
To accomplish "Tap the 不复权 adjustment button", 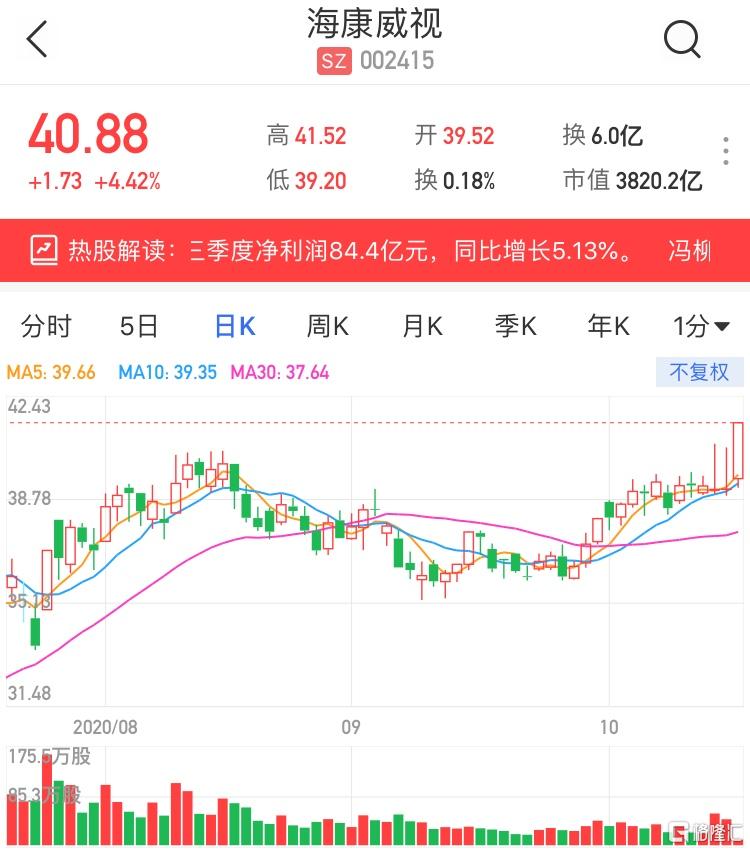I will (x=700, y=372).
